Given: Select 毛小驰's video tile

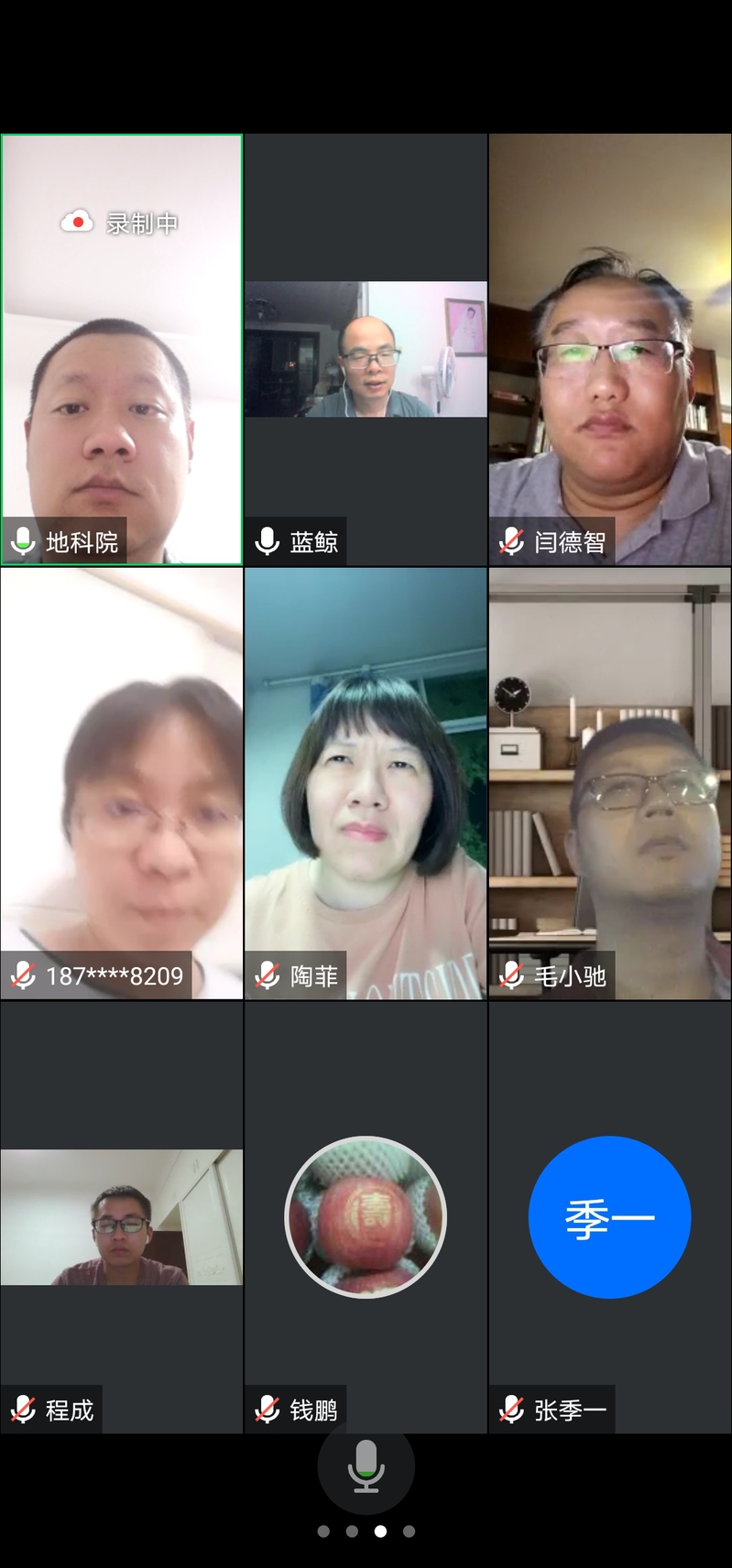Looking at the screenshot, I should click(x=610, y=783).
